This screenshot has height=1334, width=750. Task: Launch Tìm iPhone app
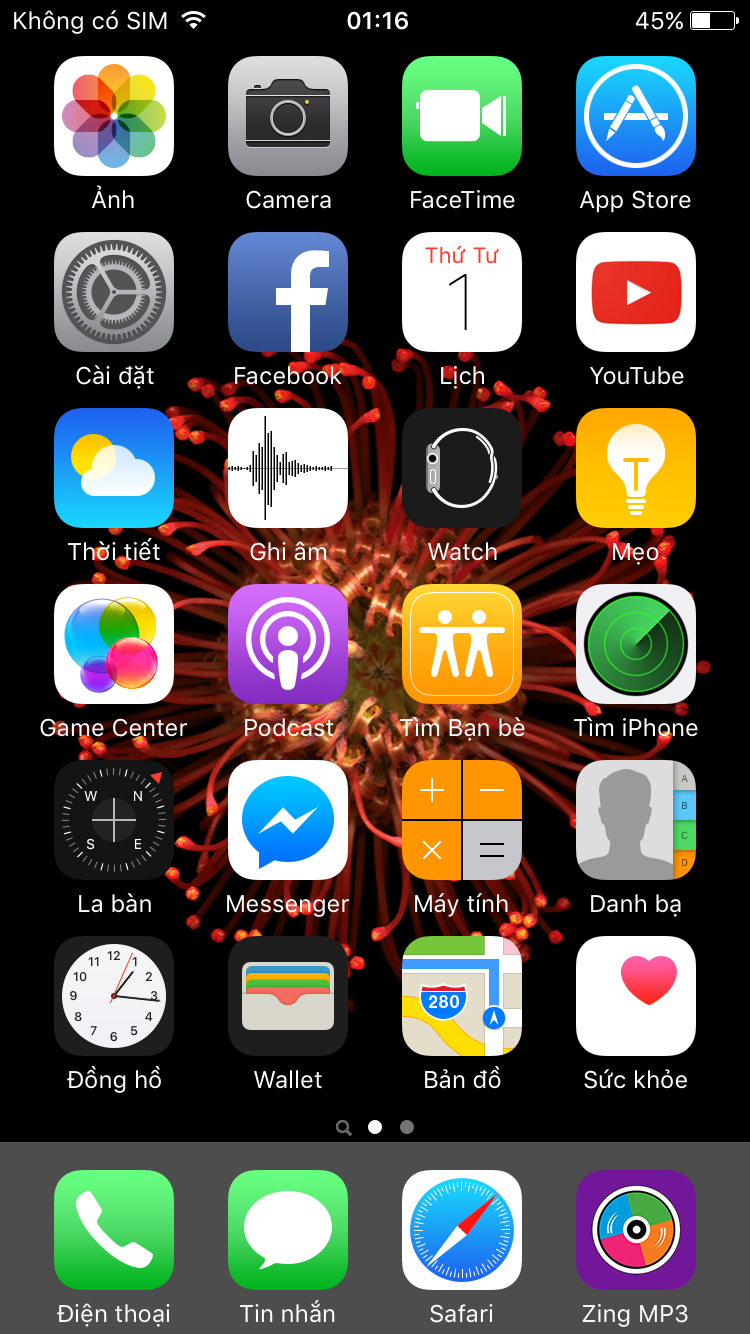pos(636,644)
